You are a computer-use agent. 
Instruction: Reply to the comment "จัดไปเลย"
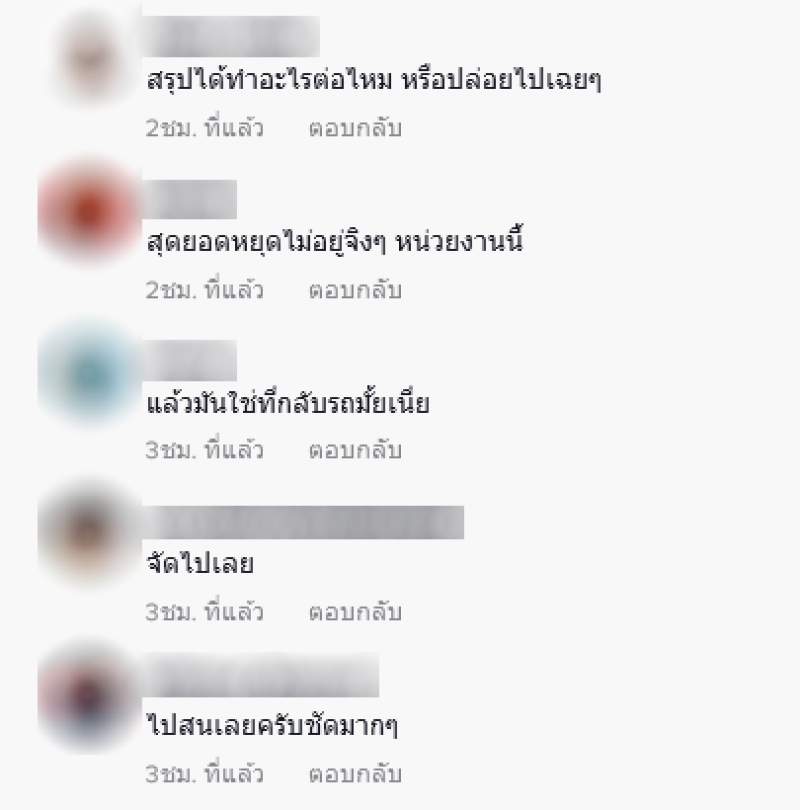coord(354,612)
